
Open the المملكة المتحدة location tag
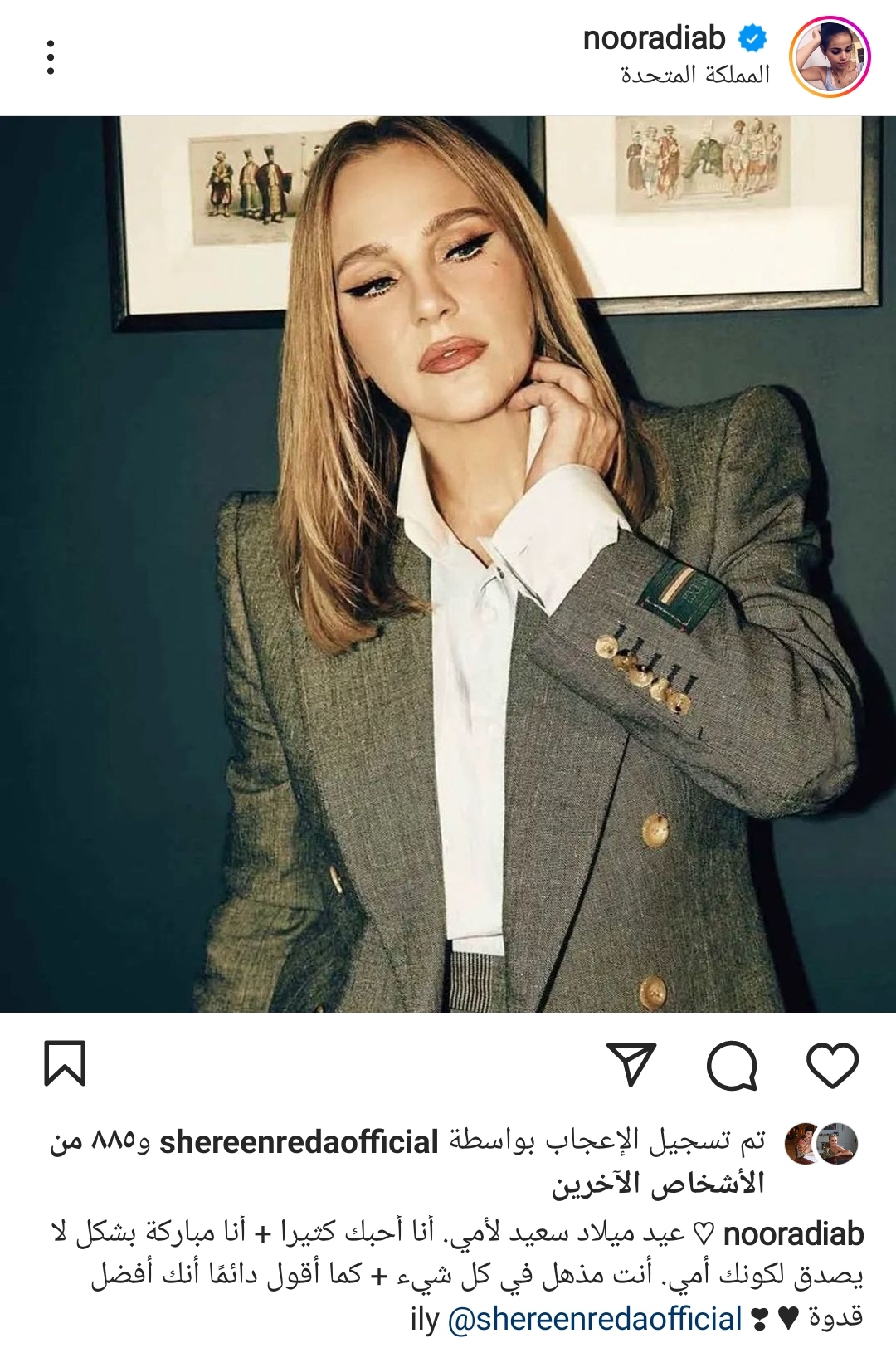(x=695, y=75)
